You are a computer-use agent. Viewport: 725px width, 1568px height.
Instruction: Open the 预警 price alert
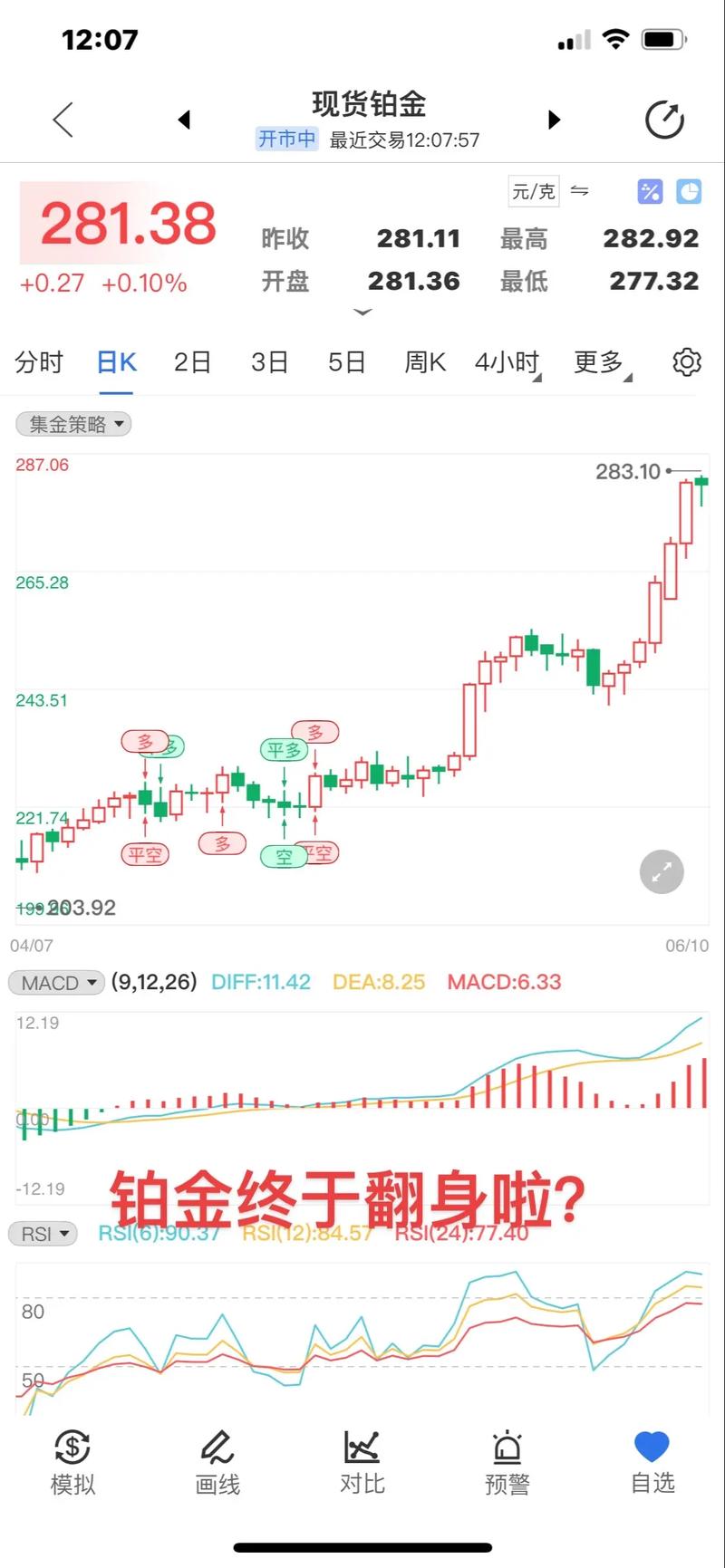507,1462
